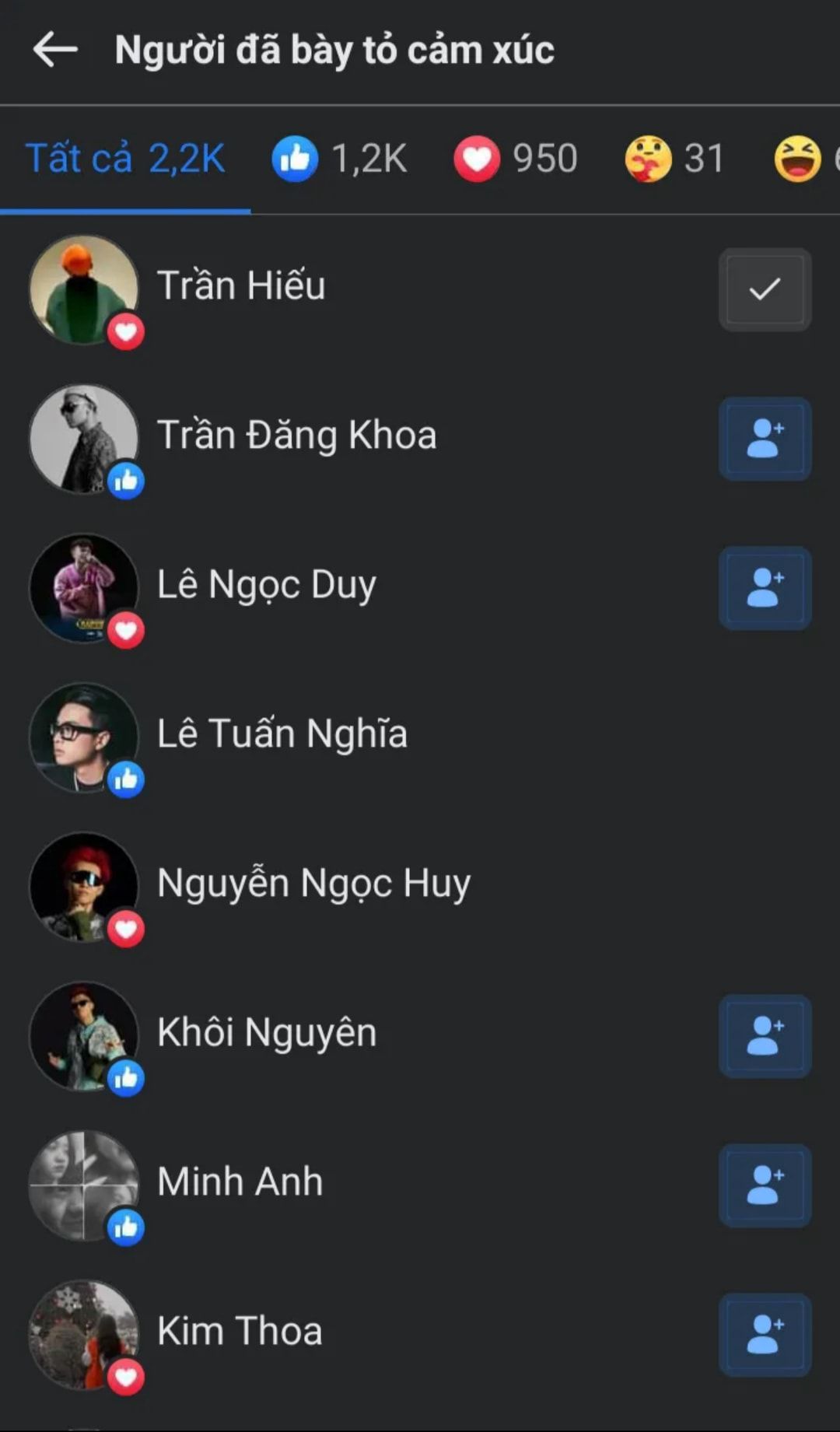
Task: Switch to the Like reactions tab 1,2K
Action: tap(339, 159)
